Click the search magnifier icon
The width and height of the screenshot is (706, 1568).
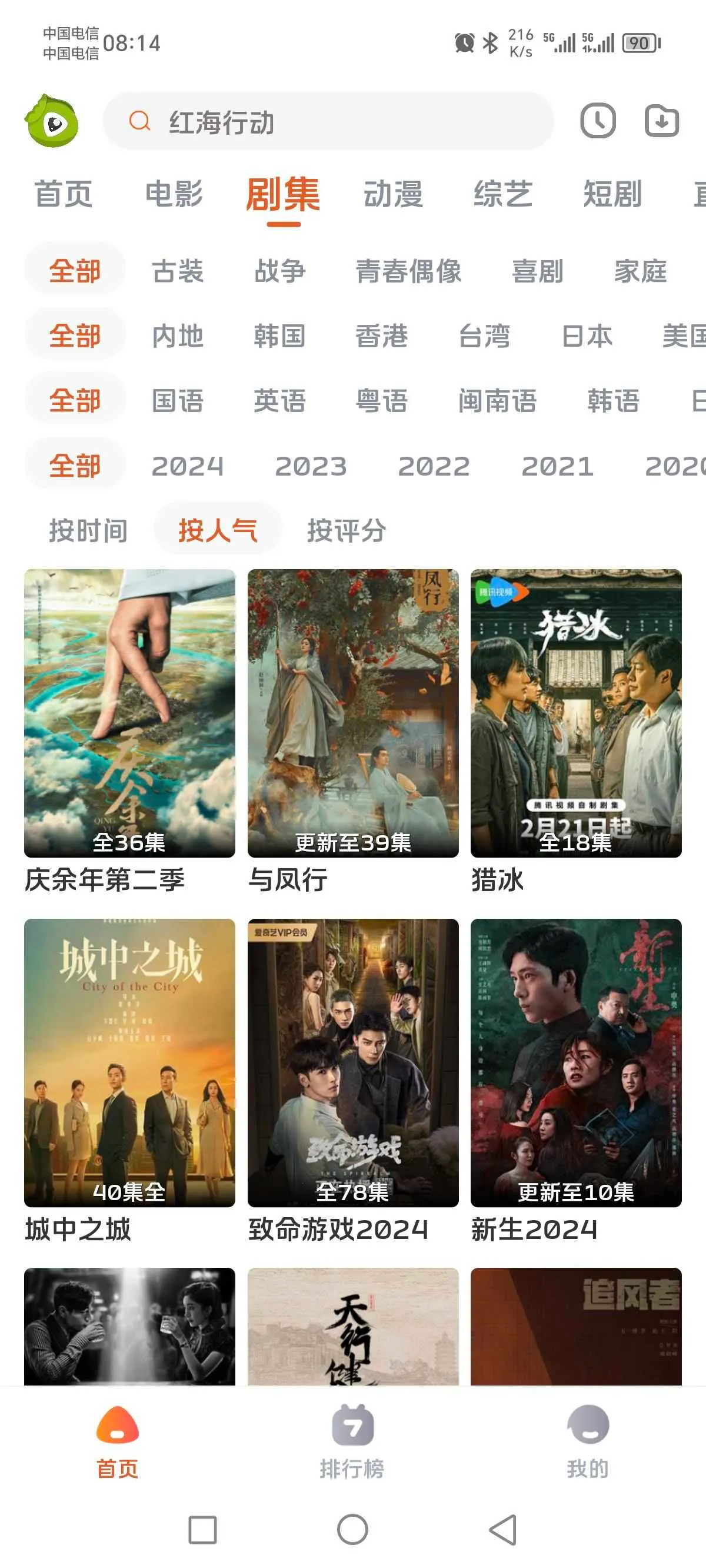click(x=140, y=121)
